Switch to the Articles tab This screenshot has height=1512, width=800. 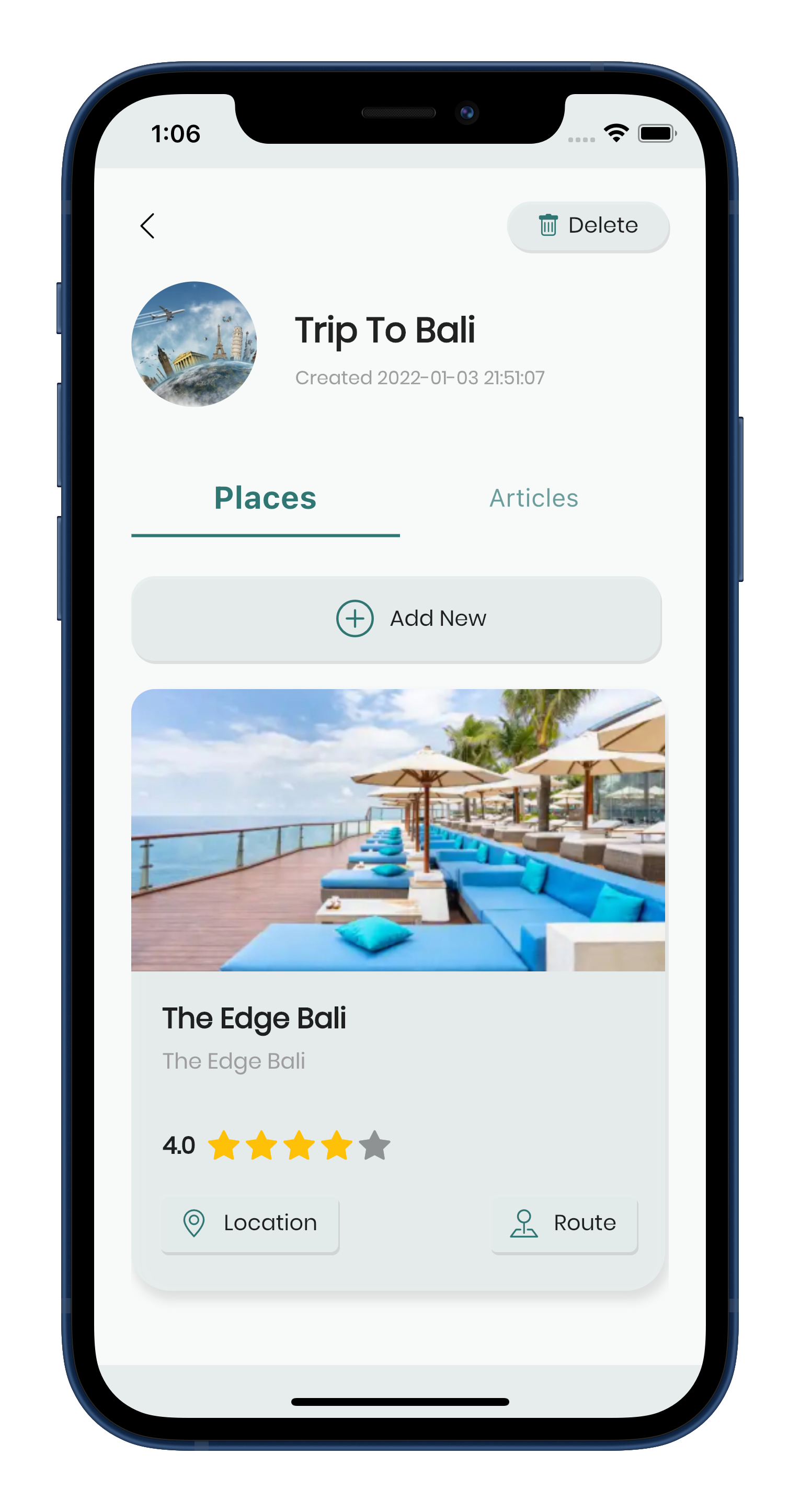pyautogui.click(x=533, y=498)
